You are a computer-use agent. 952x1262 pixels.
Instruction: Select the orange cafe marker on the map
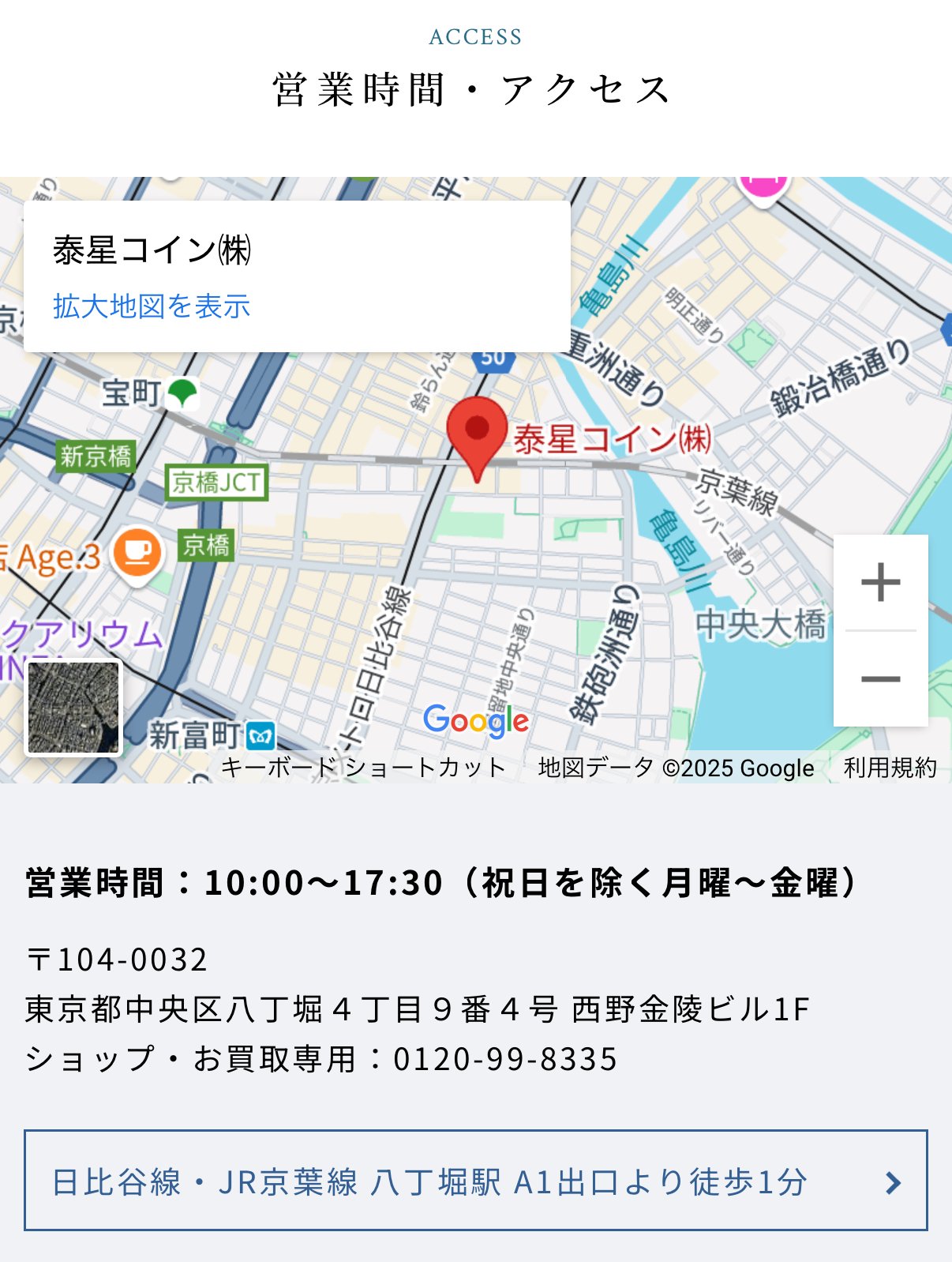point(137,554)
